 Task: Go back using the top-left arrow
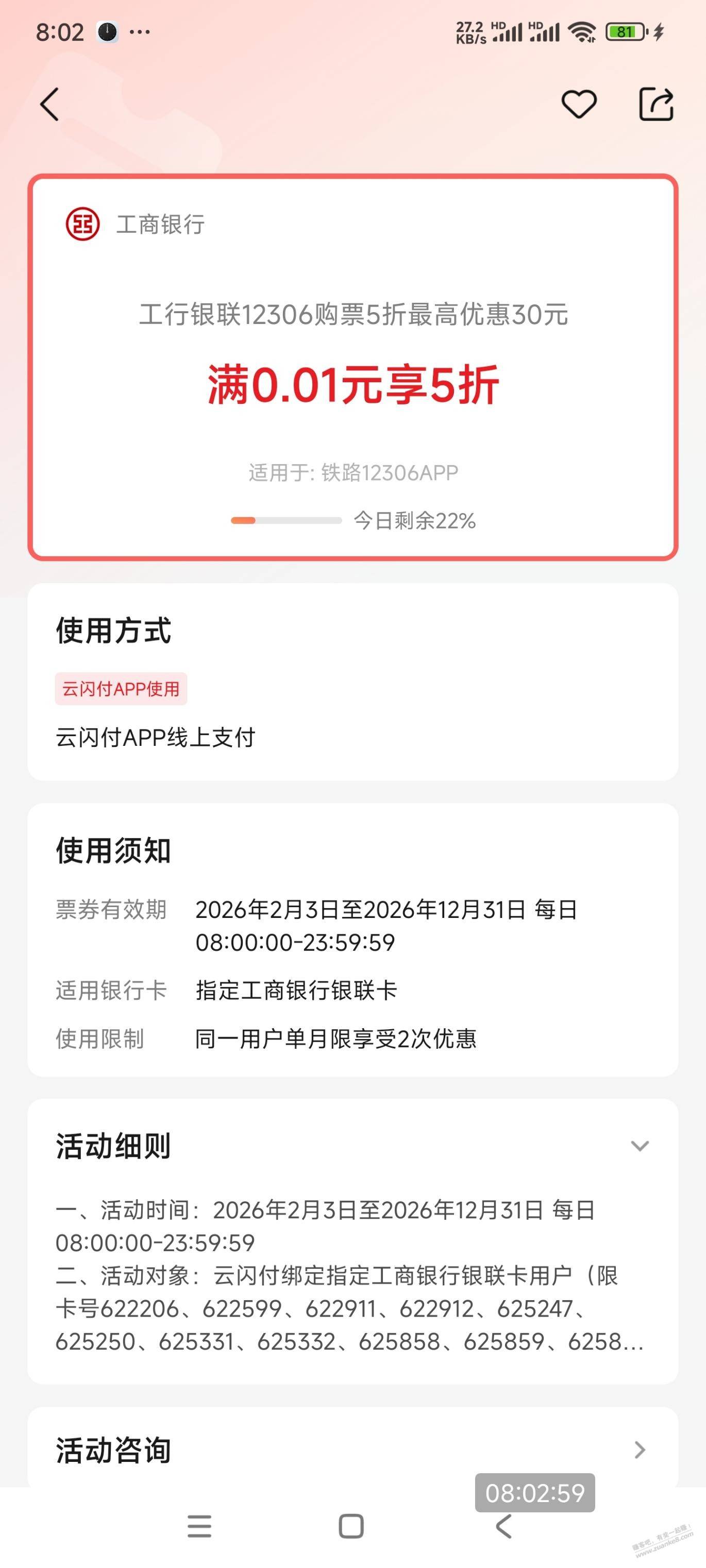pos(50,104)
